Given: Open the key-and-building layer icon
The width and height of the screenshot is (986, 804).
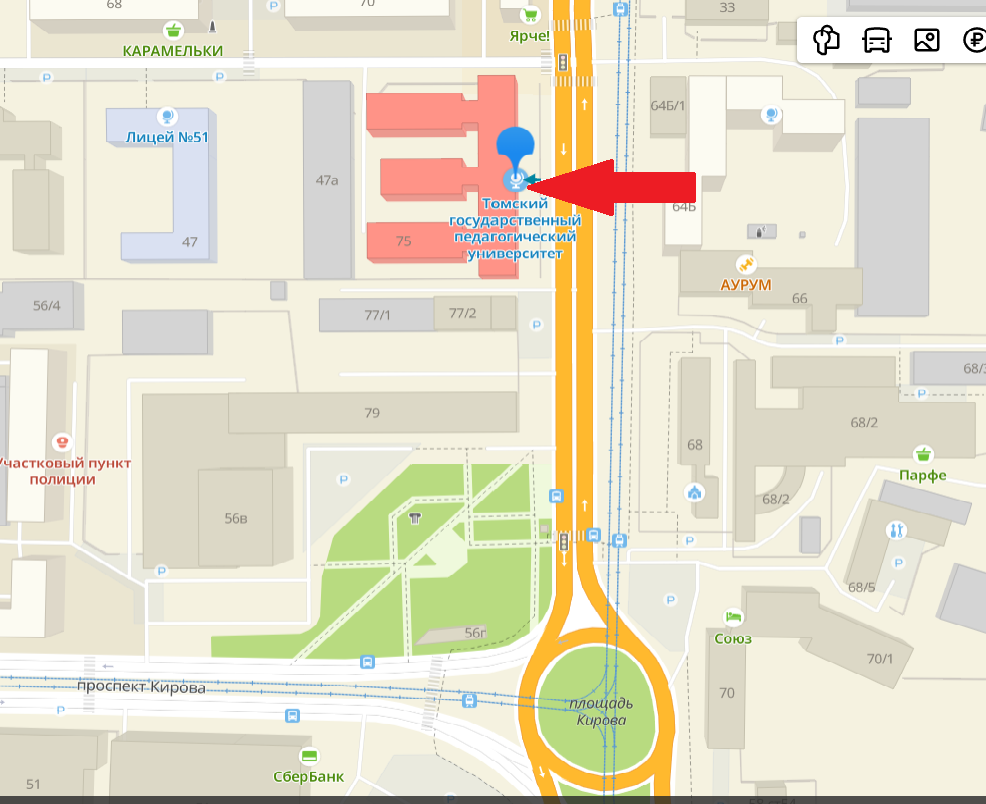Looking at the screenshot, I should pos(826,40).
